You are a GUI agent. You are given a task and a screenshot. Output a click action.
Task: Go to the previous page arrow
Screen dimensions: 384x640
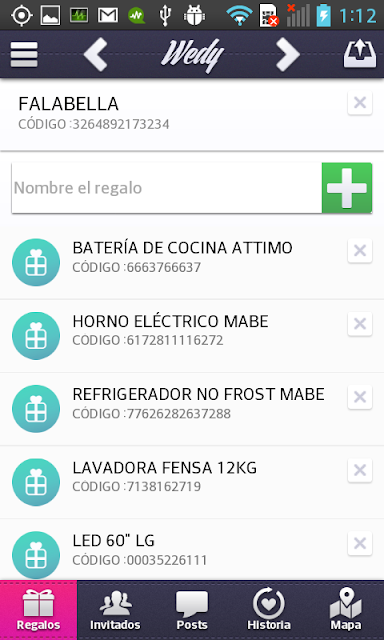95,54
